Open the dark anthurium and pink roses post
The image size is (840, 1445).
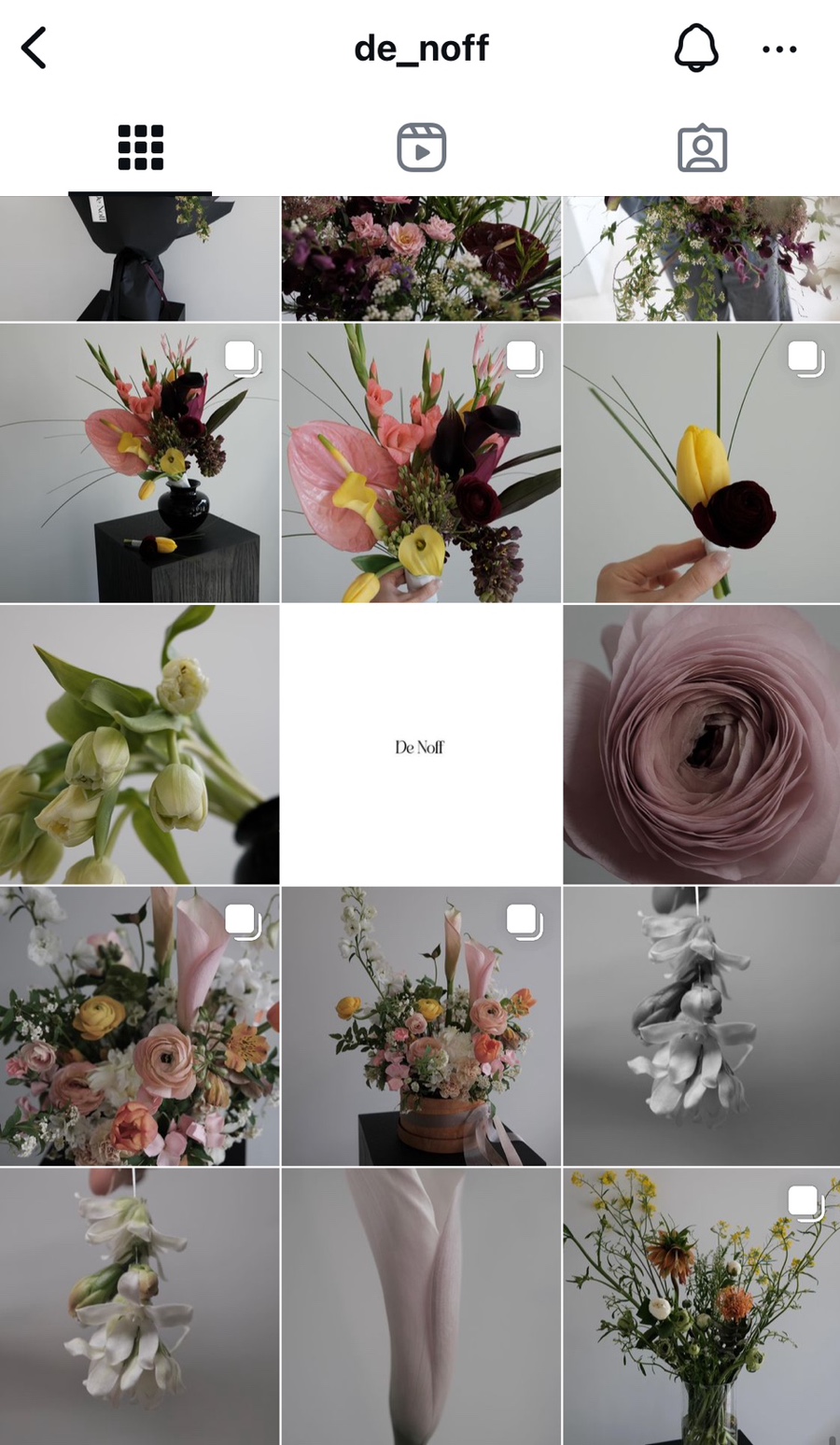coord(421,259)
